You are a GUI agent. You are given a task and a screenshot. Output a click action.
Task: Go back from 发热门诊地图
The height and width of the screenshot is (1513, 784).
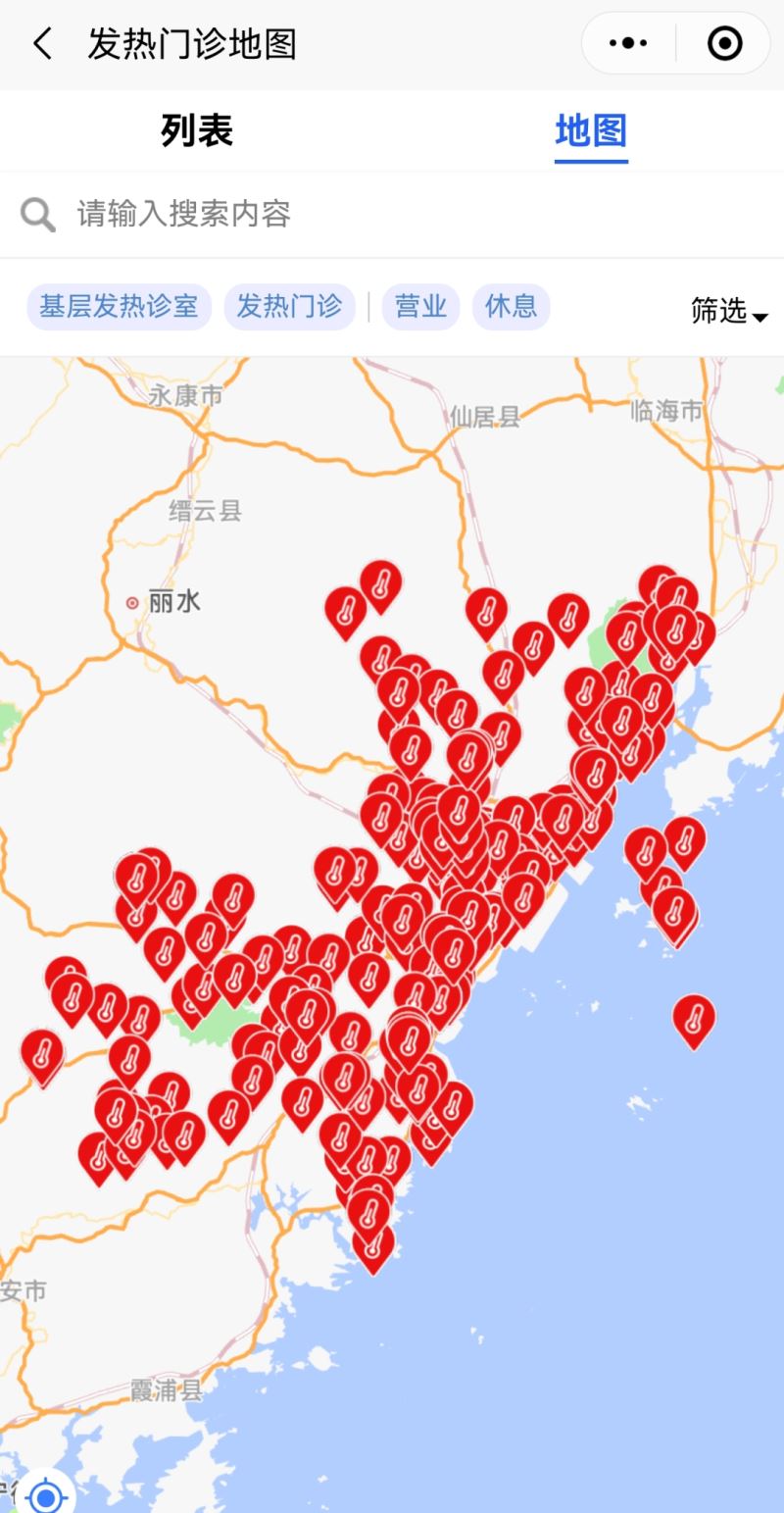click(42, 44)
